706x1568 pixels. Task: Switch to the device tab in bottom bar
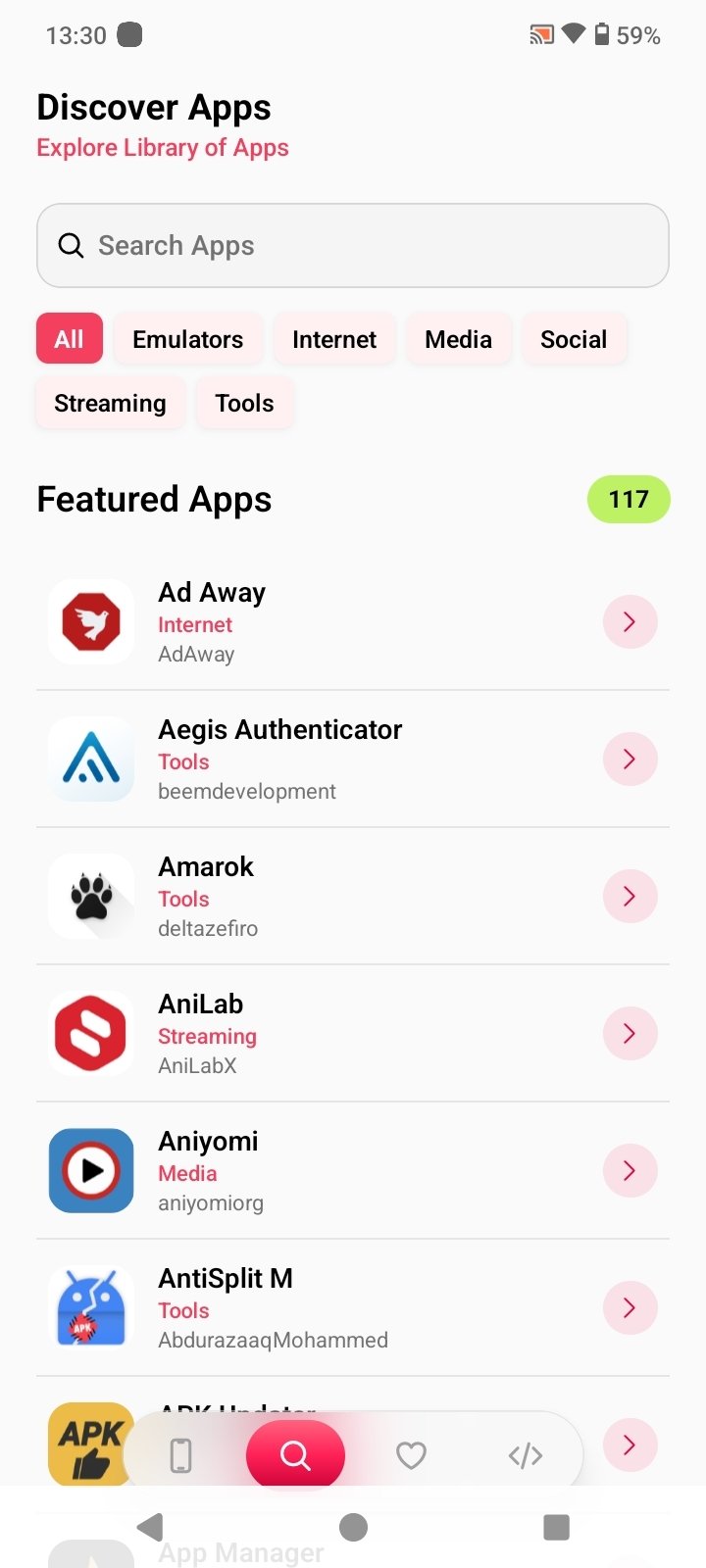181,1455
